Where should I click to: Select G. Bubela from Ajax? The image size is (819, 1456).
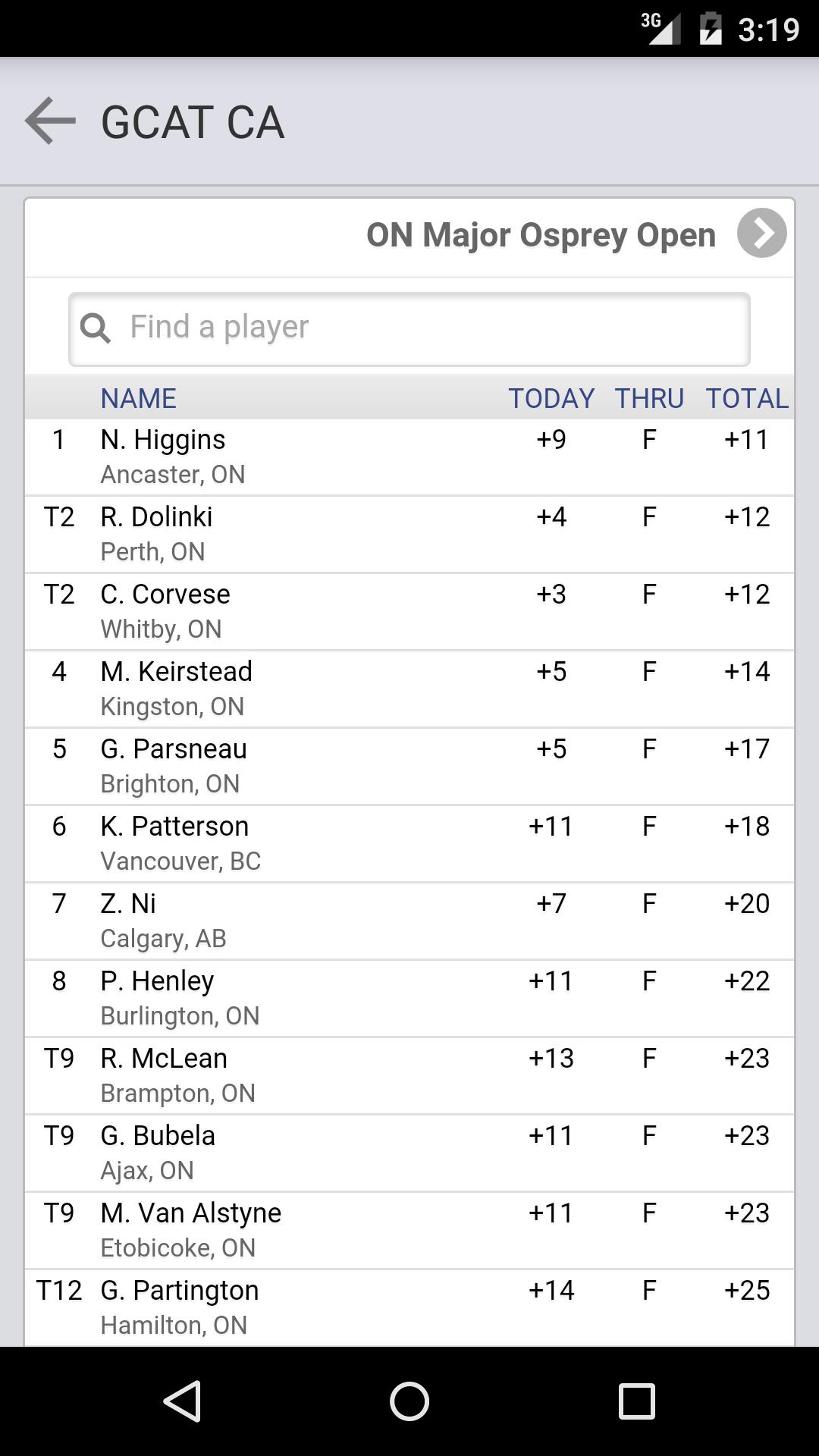pyautogui.click(x=409, y=1153)
